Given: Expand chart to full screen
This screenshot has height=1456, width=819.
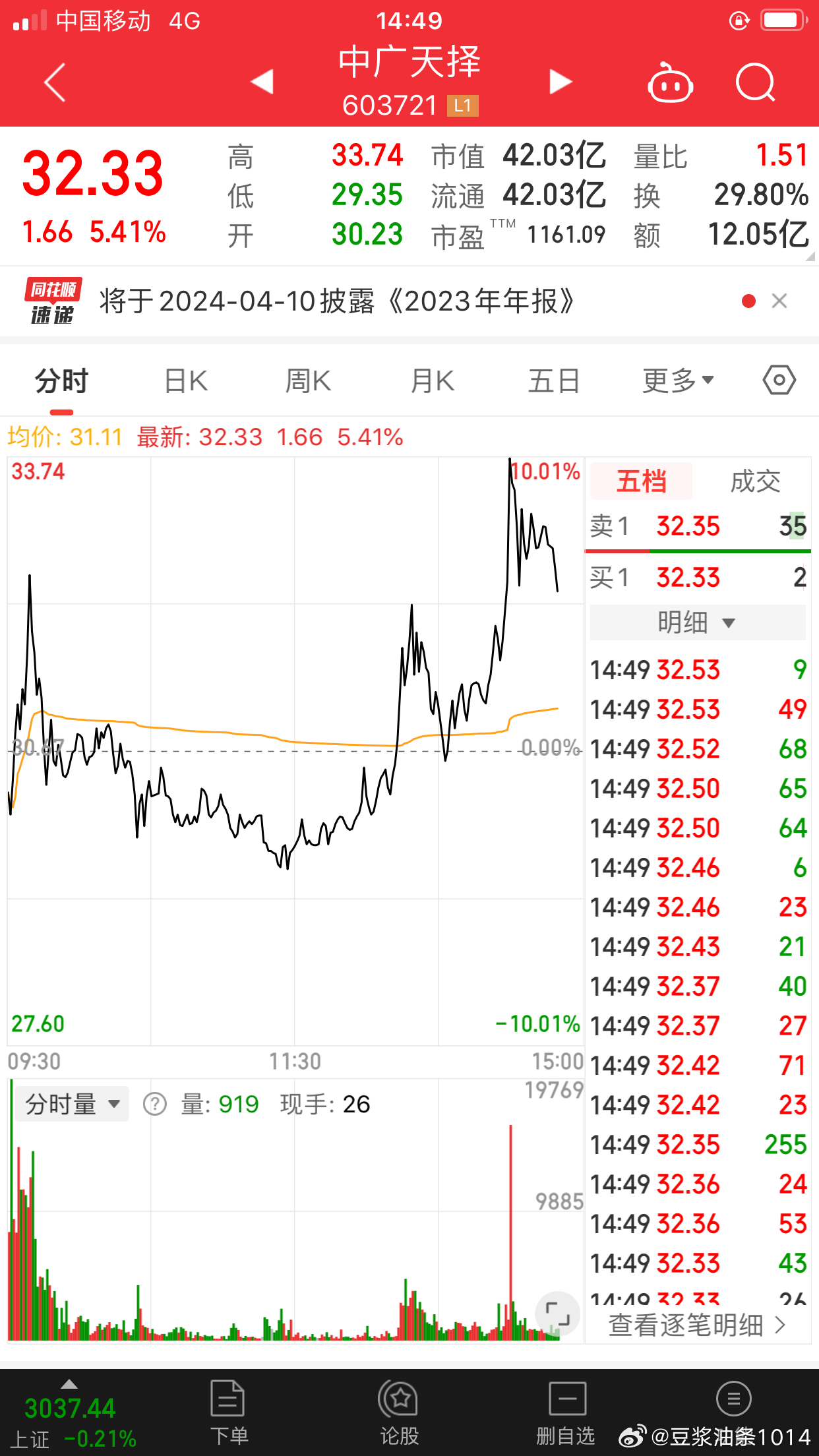Looking at the screenshot, I should (x=558, y=1314).
